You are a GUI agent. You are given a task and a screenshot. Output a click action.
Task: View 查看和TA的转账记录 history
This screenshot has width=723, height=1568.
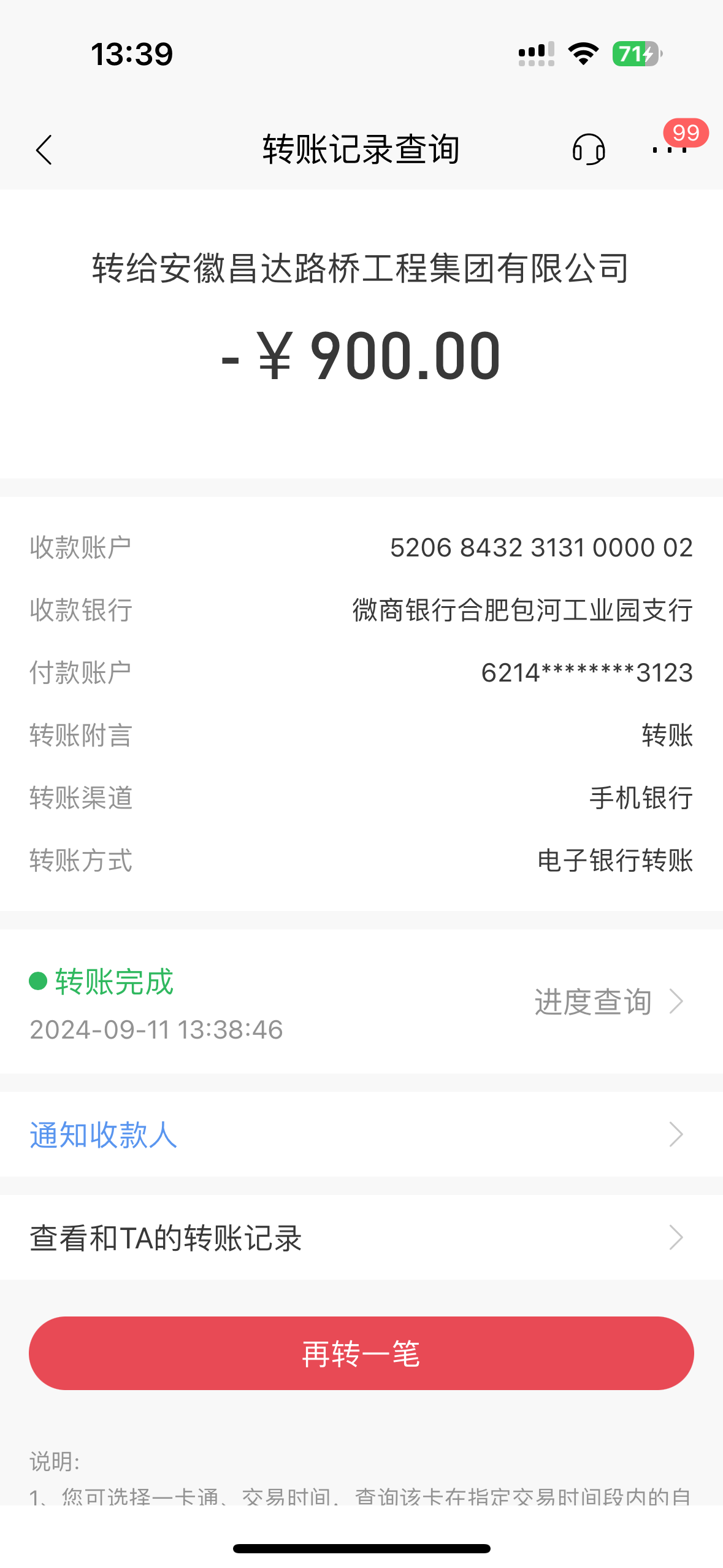361,1237
